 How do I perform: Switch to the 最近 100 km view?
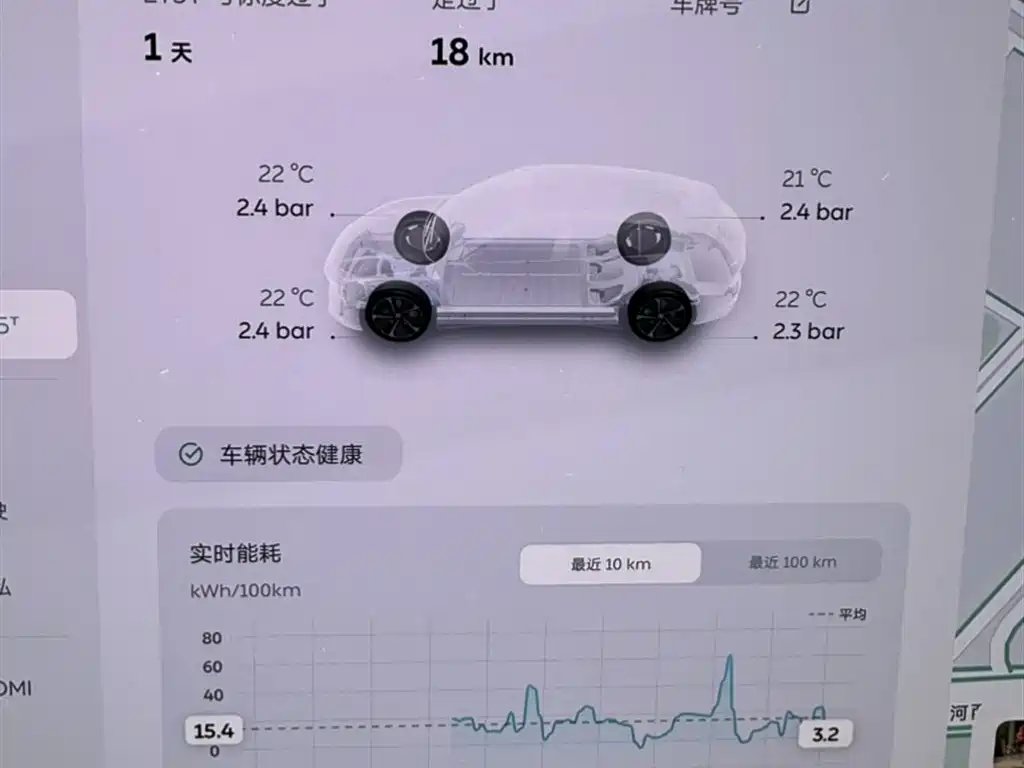[x=792, y=562]
